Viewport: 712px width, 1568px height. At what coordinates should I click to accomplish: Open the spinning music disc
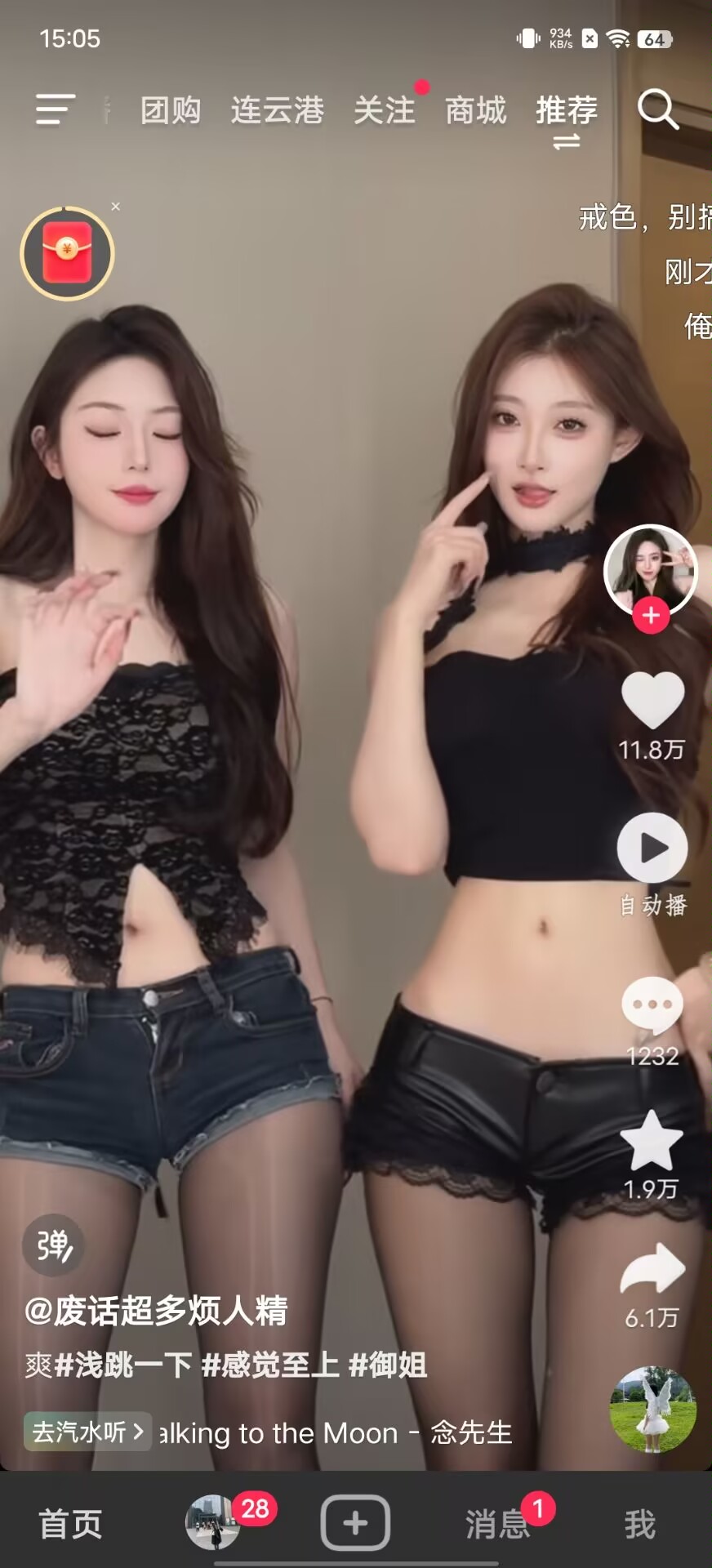pyautogui.click(x=652, y=1410)
